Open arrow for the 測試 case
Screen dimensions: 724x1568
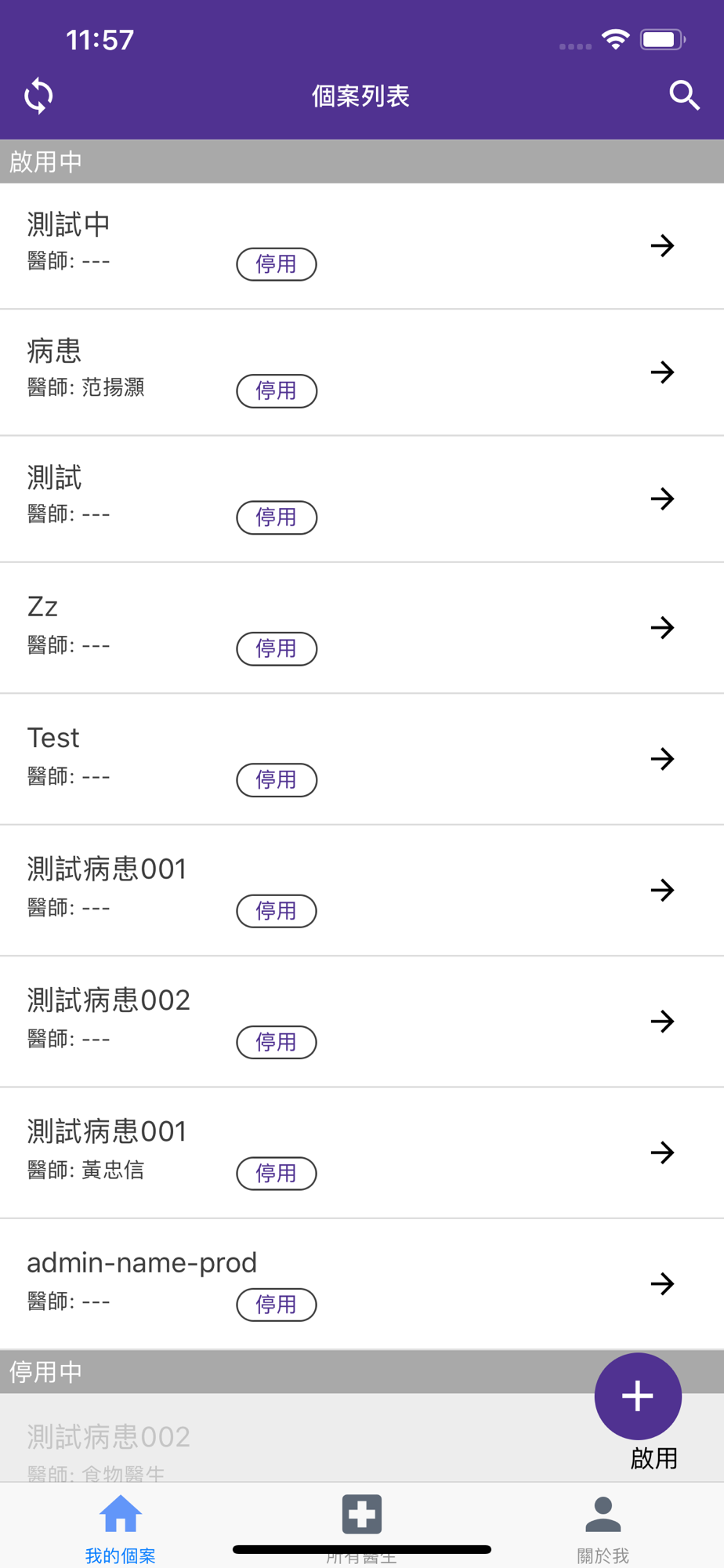[x=663, y=499]
